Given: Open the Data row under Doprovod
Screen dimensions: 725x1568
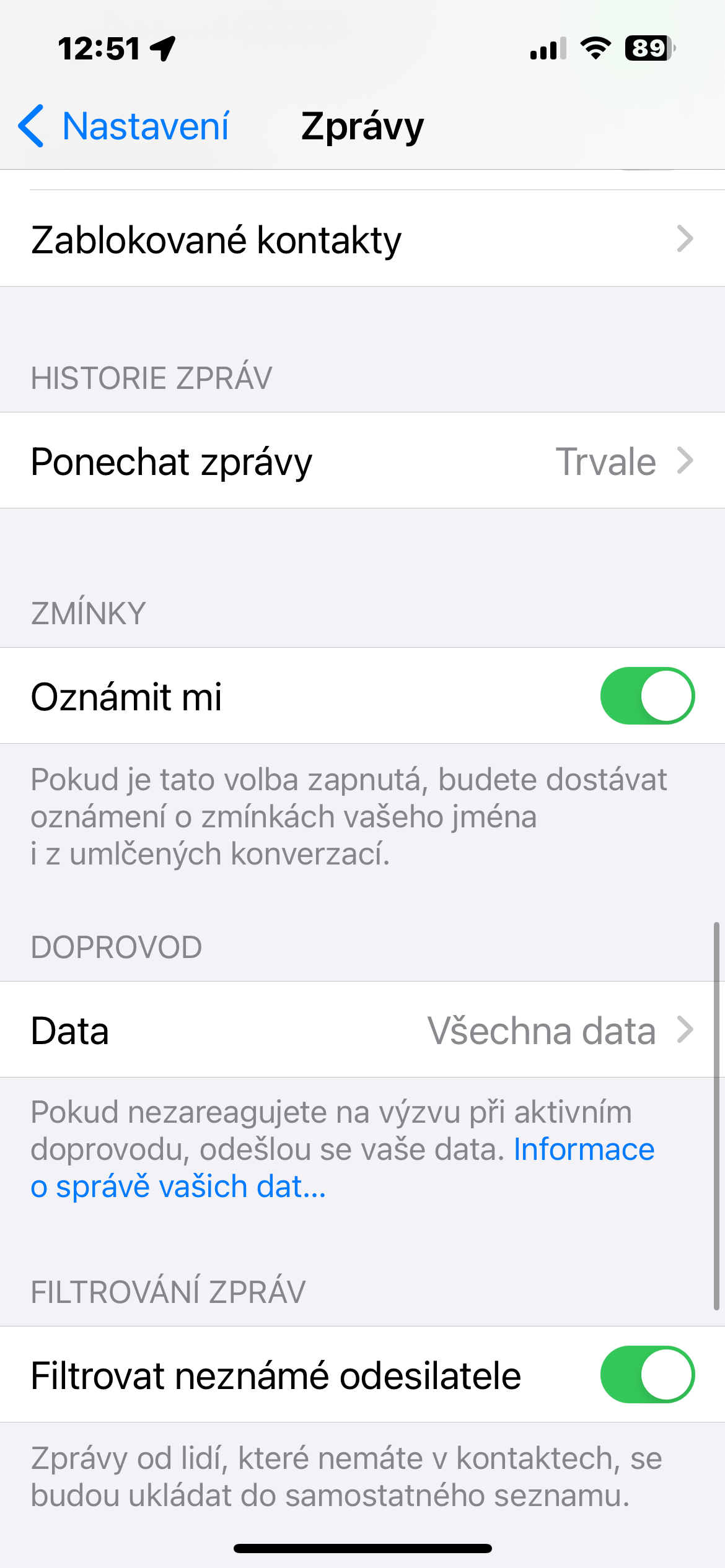Looking at the screenshot, I should coord(362,1030).
